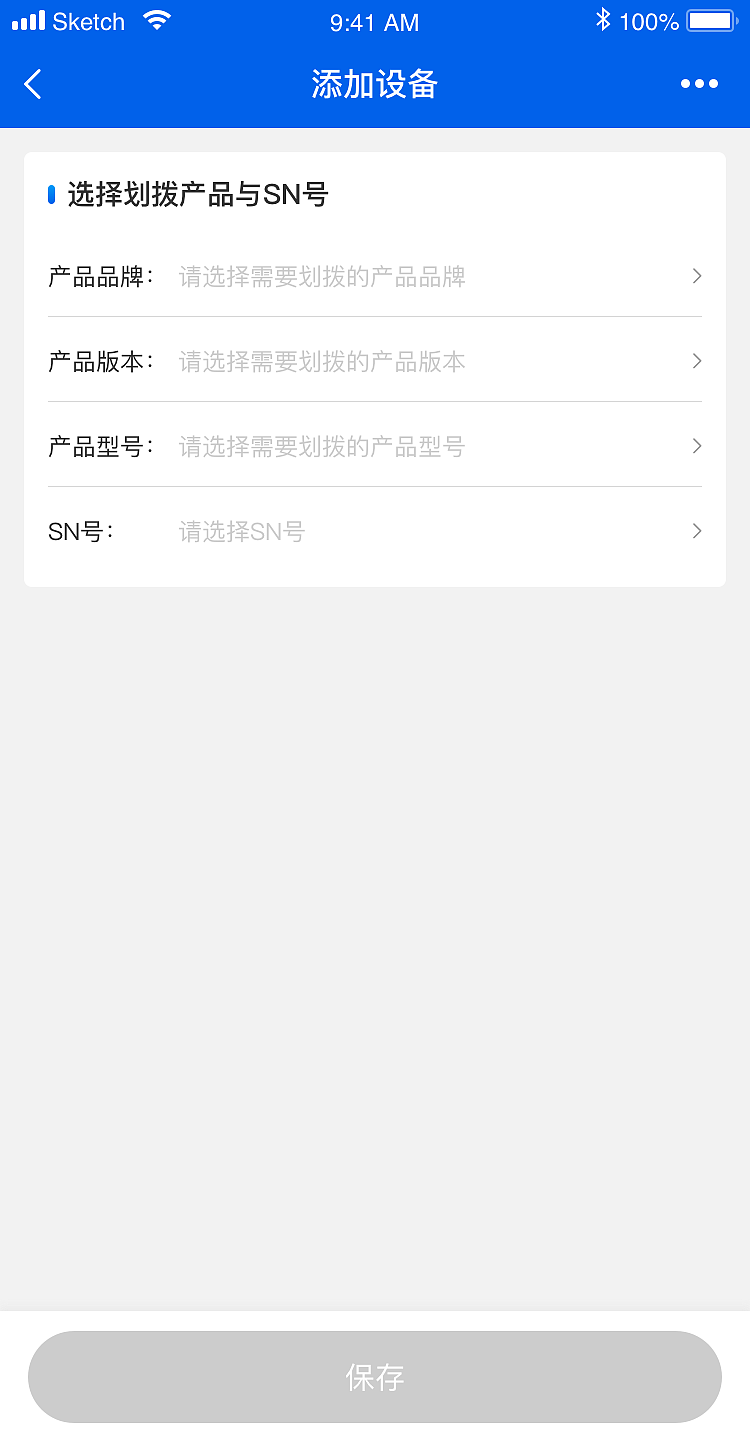
Task: Expand the 产品版本 picker chevron
Action: pos(697,361)
